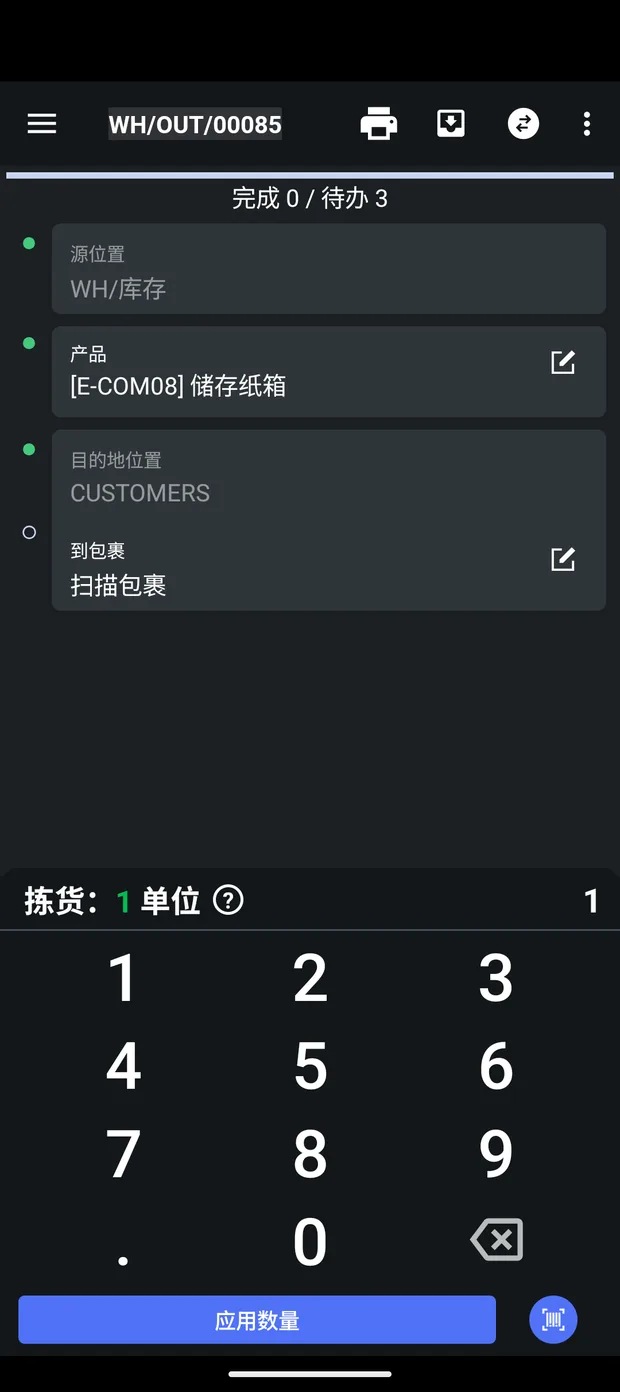This screenshot has width=620, height=1392.
Task: Tap the printer icon in the toolbar
Action: point(379,124)
